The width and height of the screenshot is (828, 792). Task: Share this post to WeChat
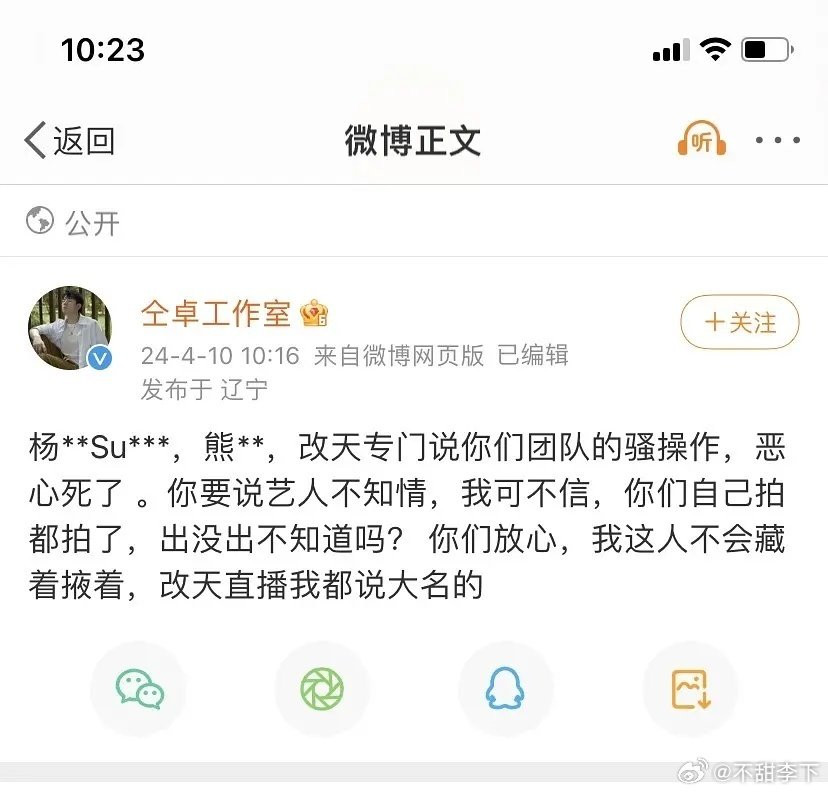(139, 689)
